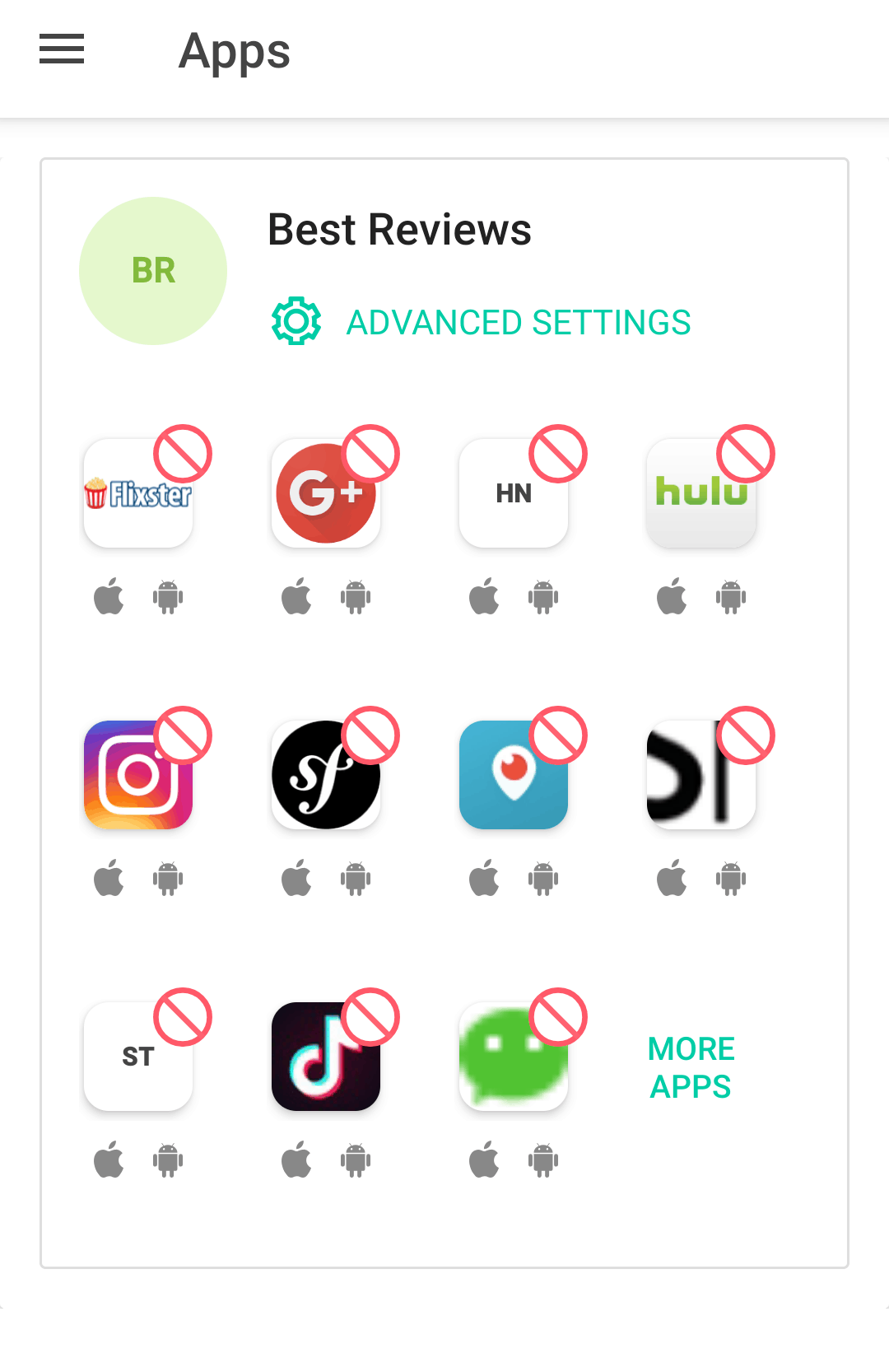
Task: Click the Android icon under Hulu
Action: click(729, 597)
